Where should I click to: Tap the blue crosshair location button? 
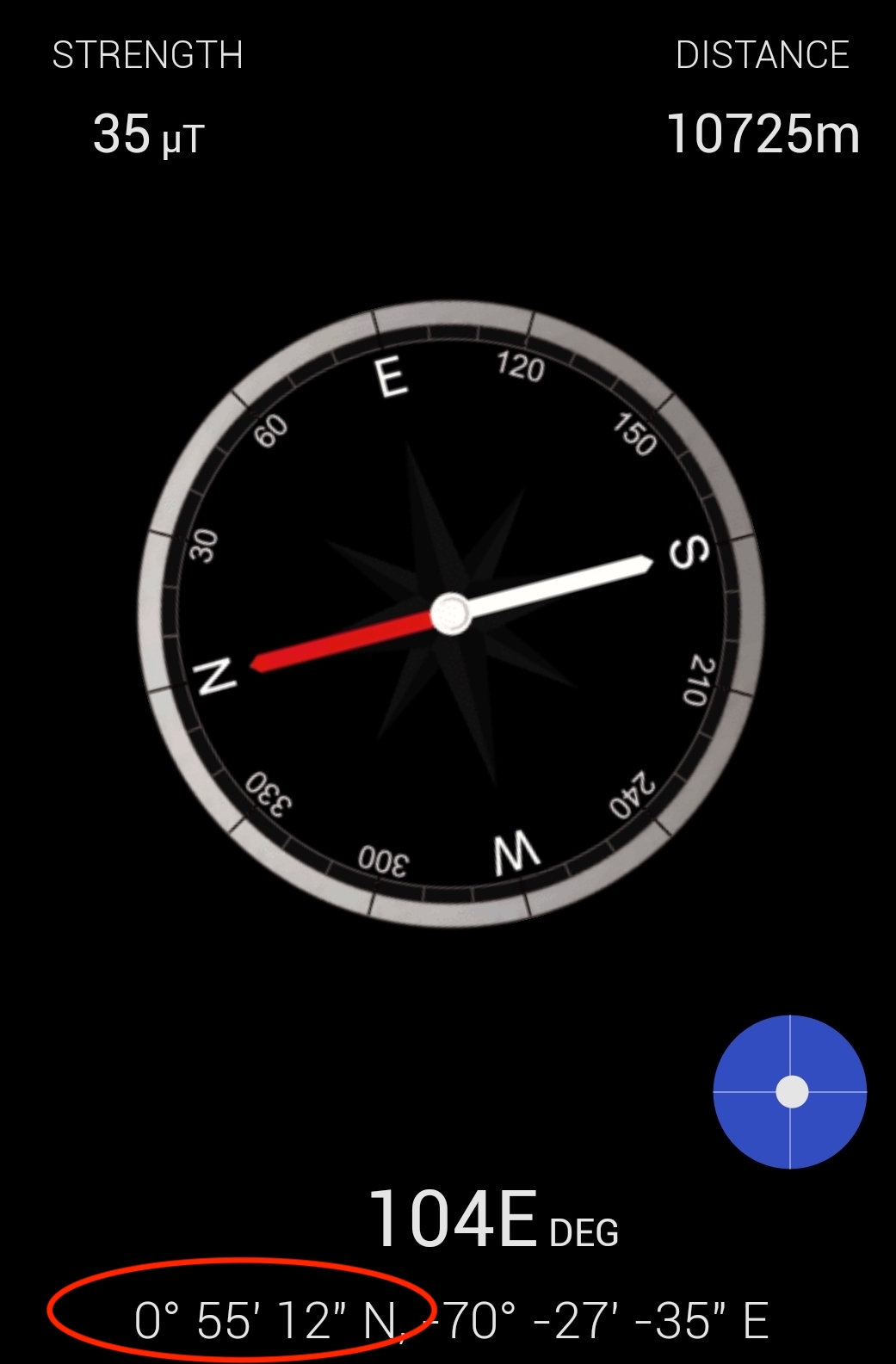pyautogui.click(x=790, y=1092)
